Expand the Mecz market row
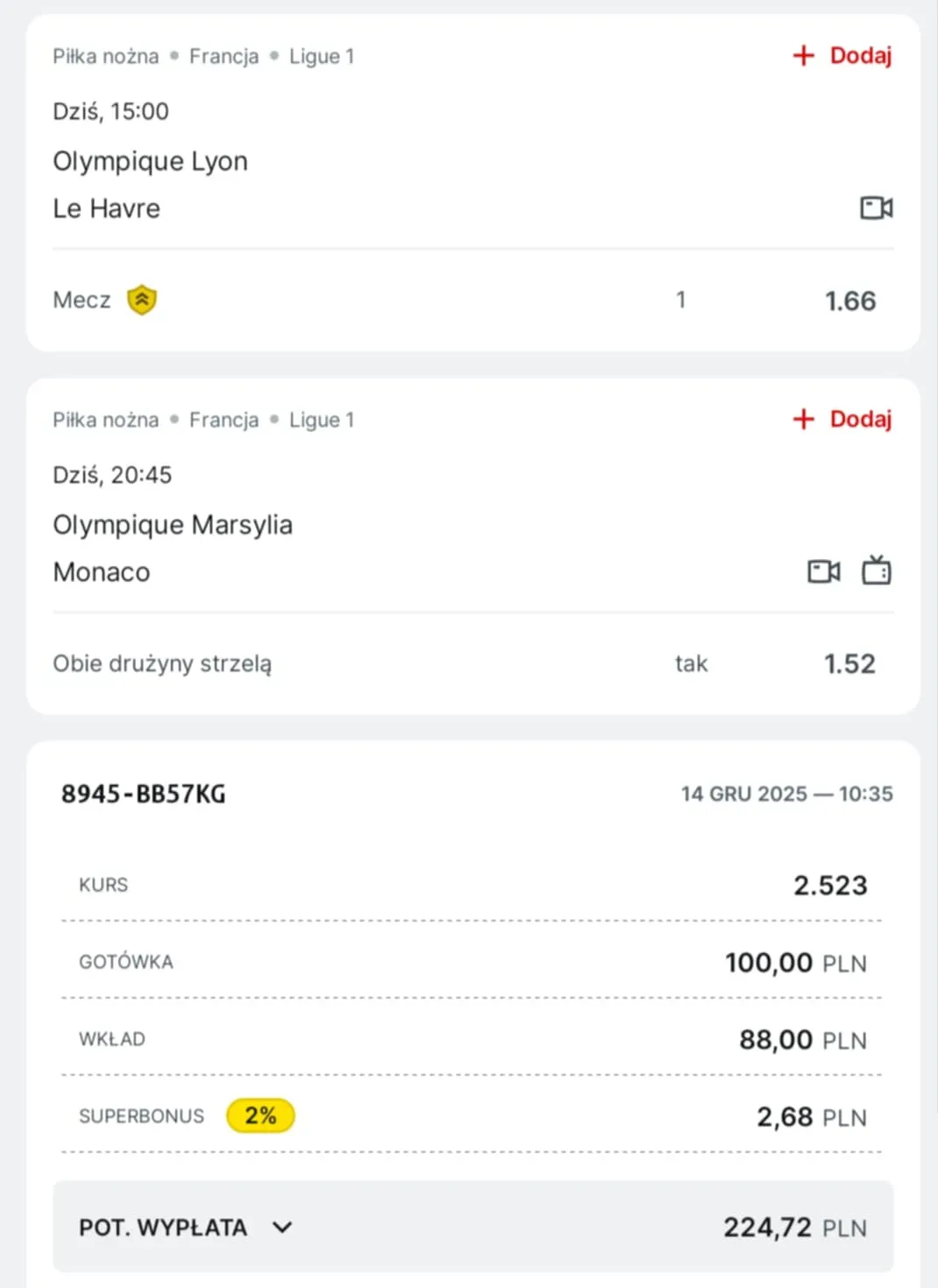This screenshot has width=938, height=1288. point(81,300)
